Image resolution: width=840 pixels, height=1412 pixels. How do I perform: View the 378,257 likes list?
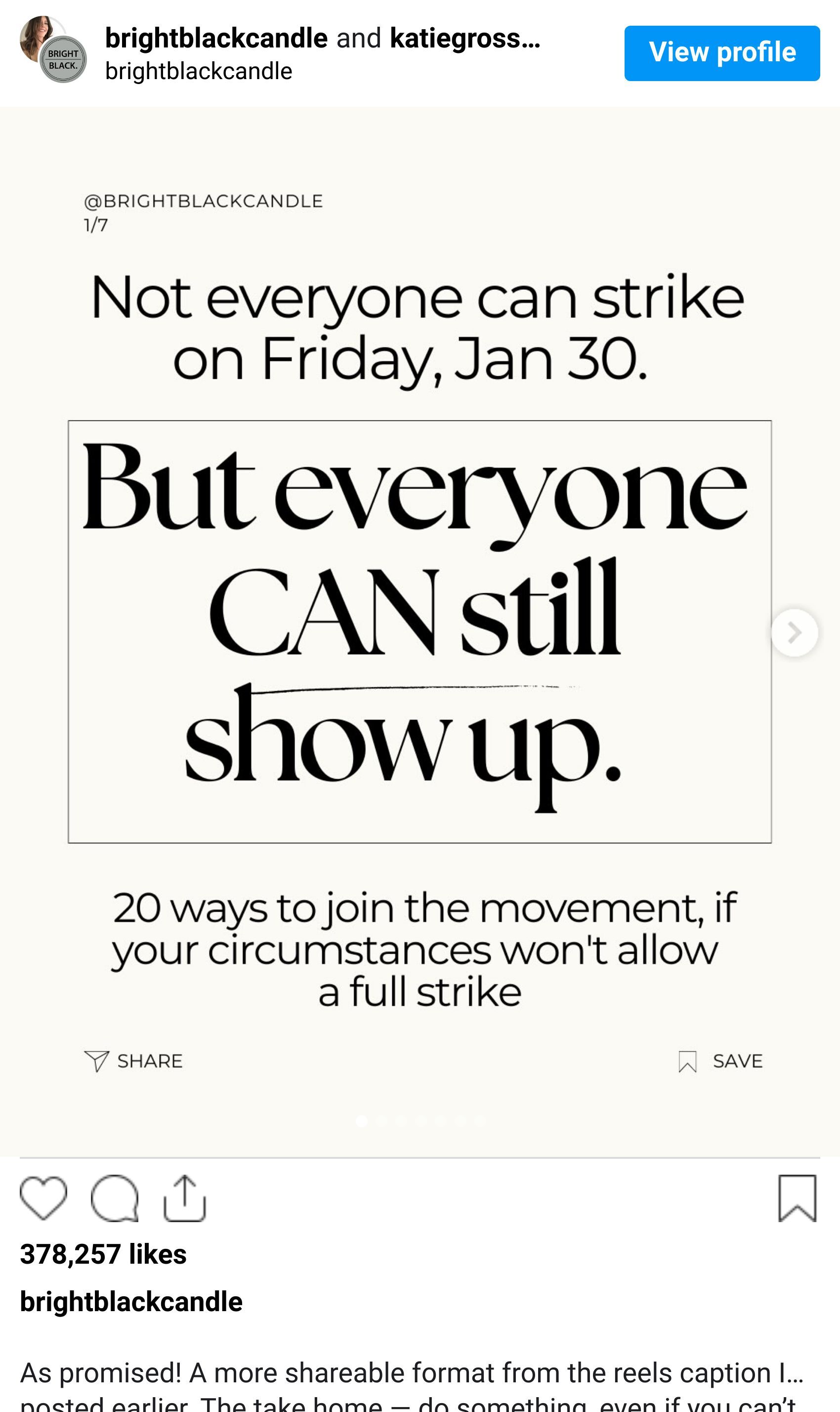pos(103,1254)
